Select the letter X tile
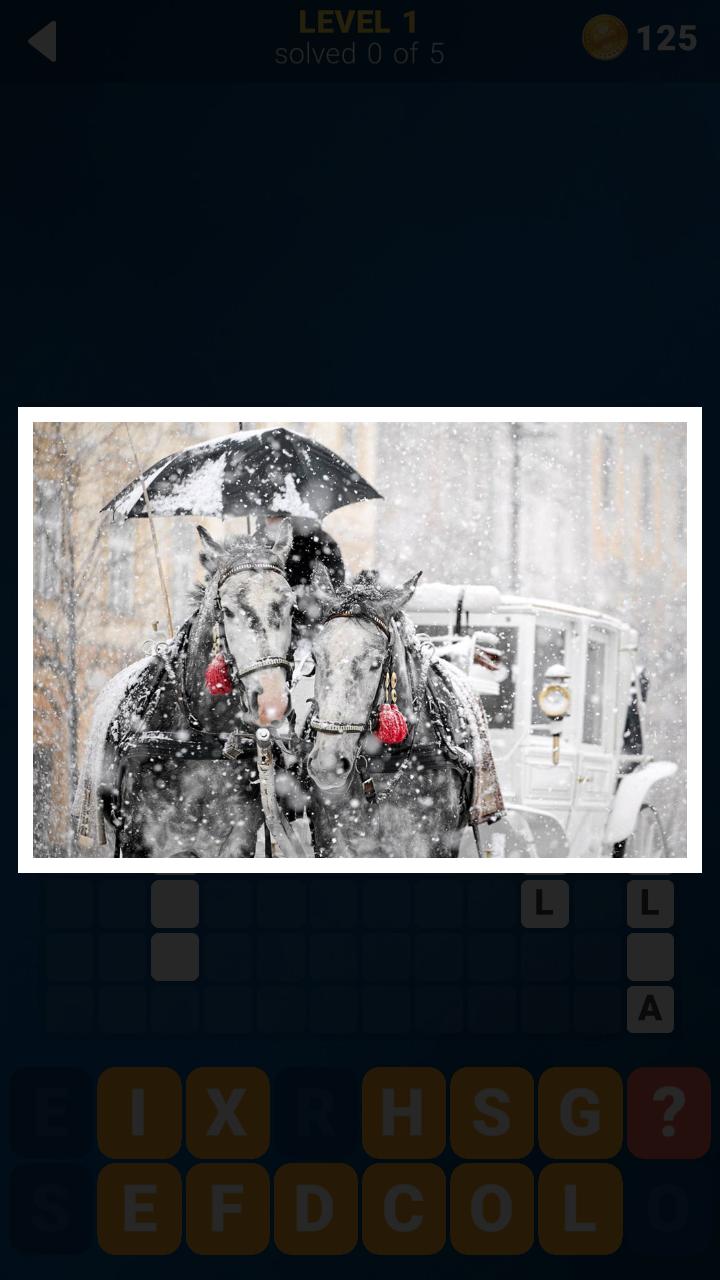The width and height of the screenshot is (720, 1280). point(227,1112)
